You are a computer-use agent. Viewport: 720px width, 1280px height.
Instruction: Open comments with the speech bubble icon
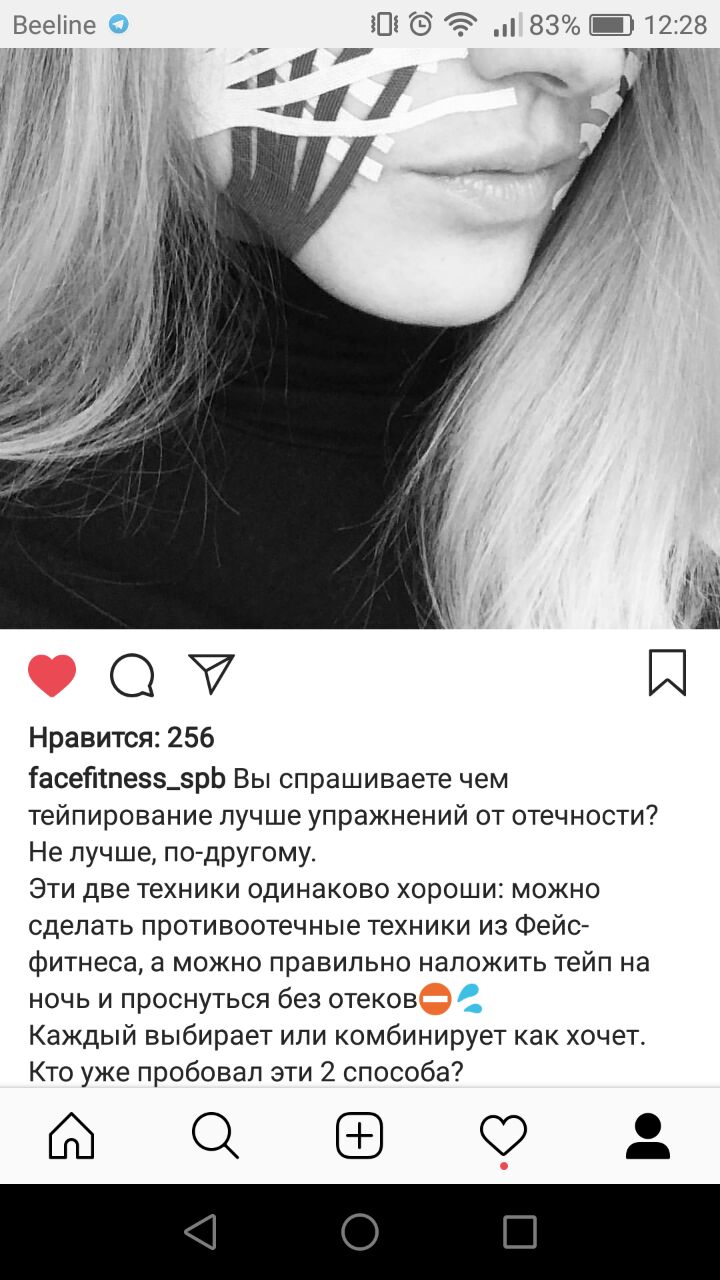[x=132, y=675]
